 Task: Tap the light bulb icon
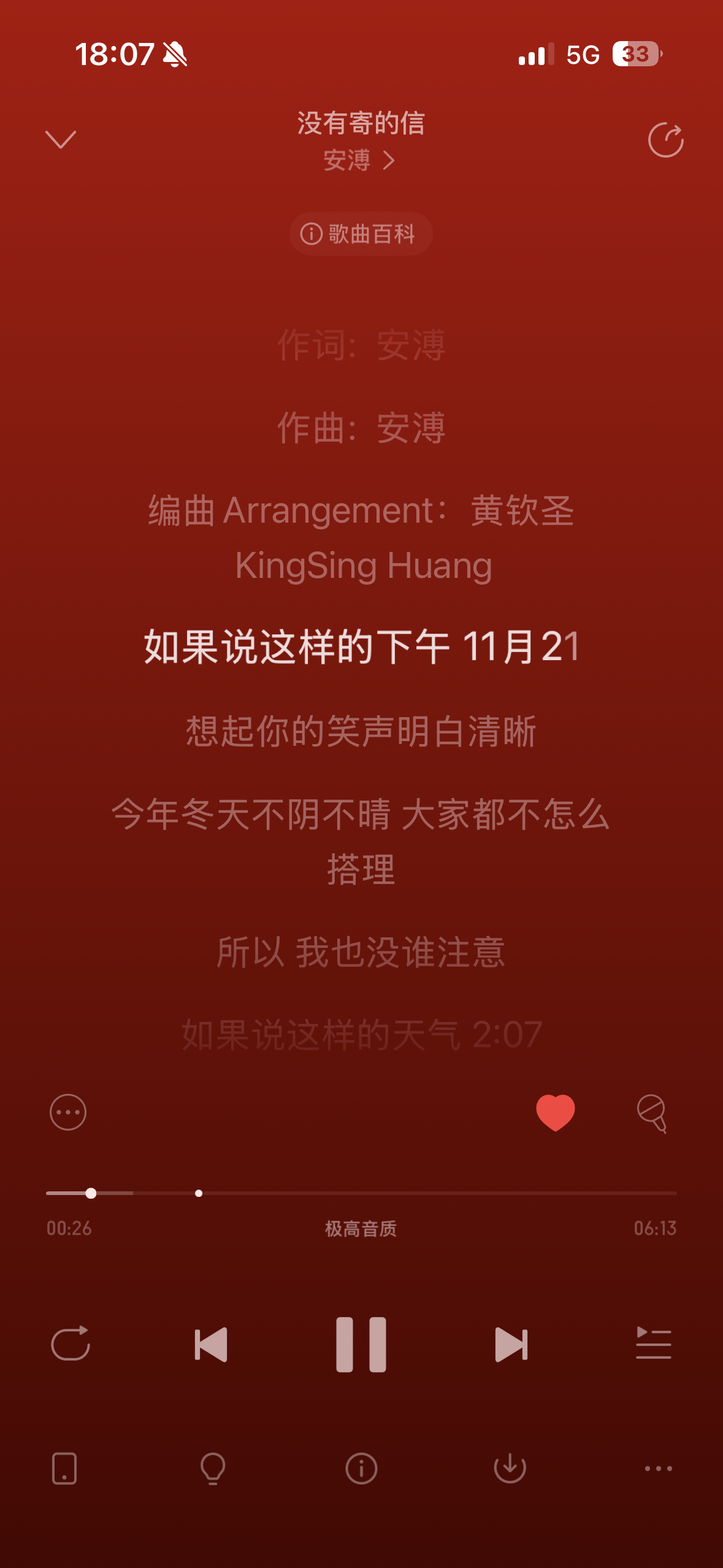[213, 1468]
